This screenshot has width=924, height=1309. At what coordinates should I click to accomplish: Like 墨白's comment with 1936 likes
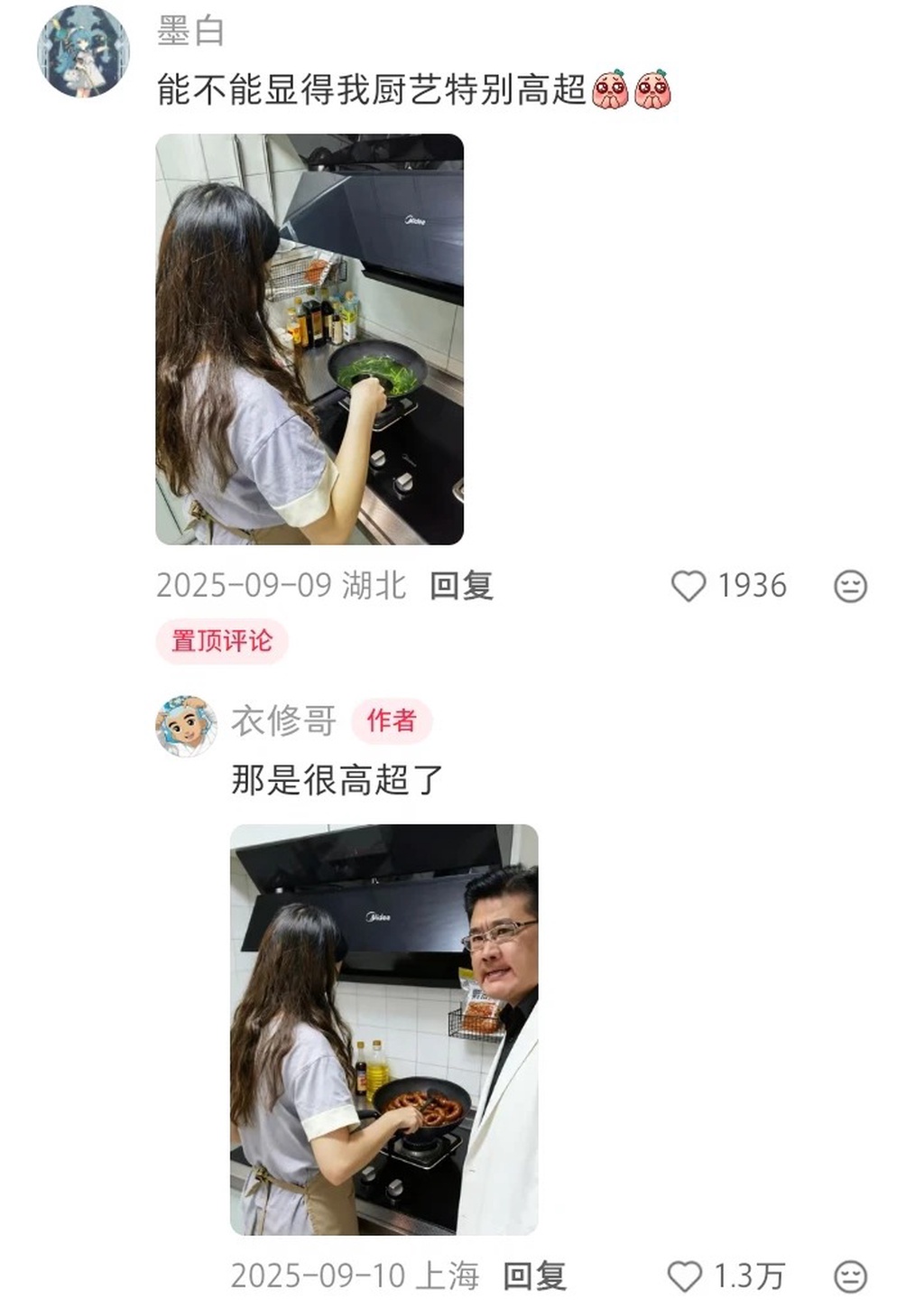click(x=688, y=586)
